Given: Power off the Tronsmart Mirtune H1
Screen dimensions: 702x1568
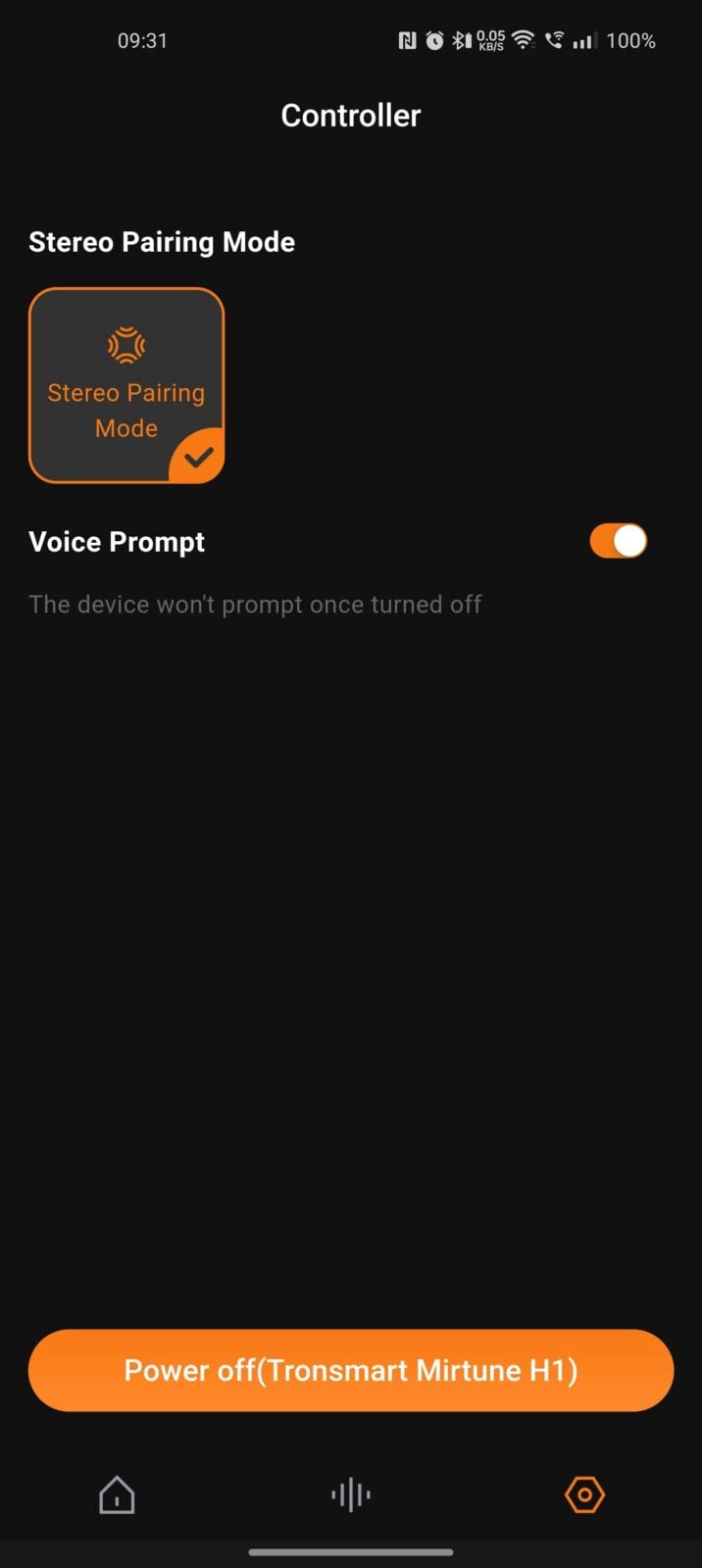Looking at the screenshot, I should pos(351,1369).
